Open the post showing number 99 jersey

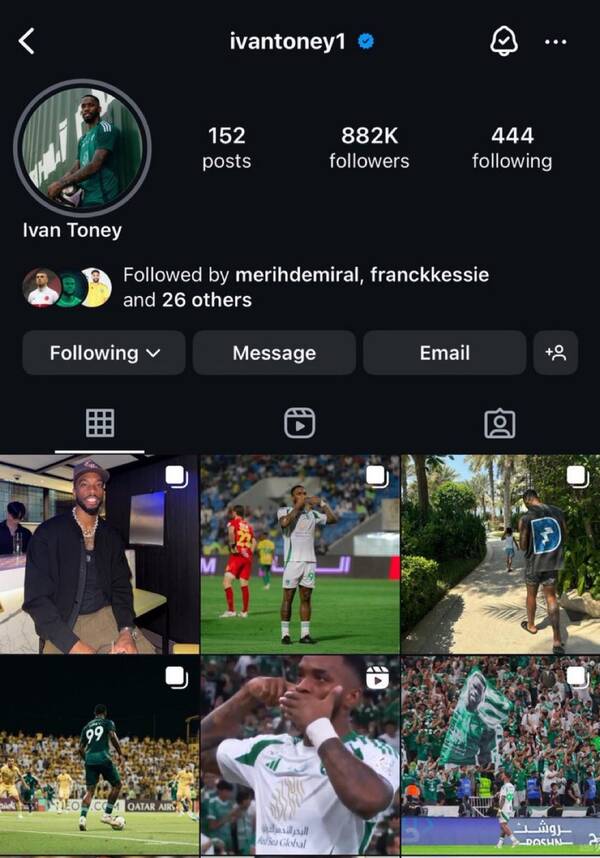(x=98, y=755)
